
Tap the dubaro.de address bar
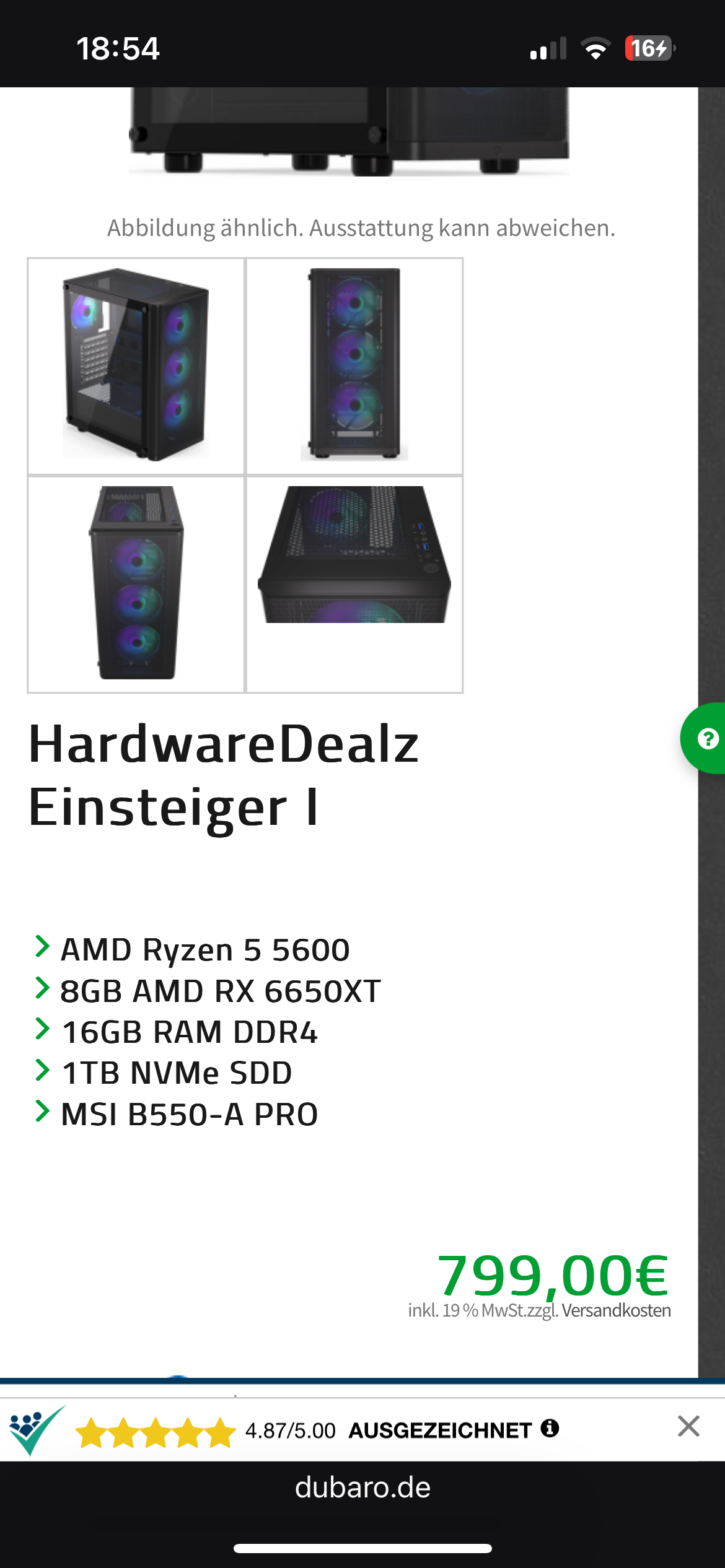click(362, 1487)
